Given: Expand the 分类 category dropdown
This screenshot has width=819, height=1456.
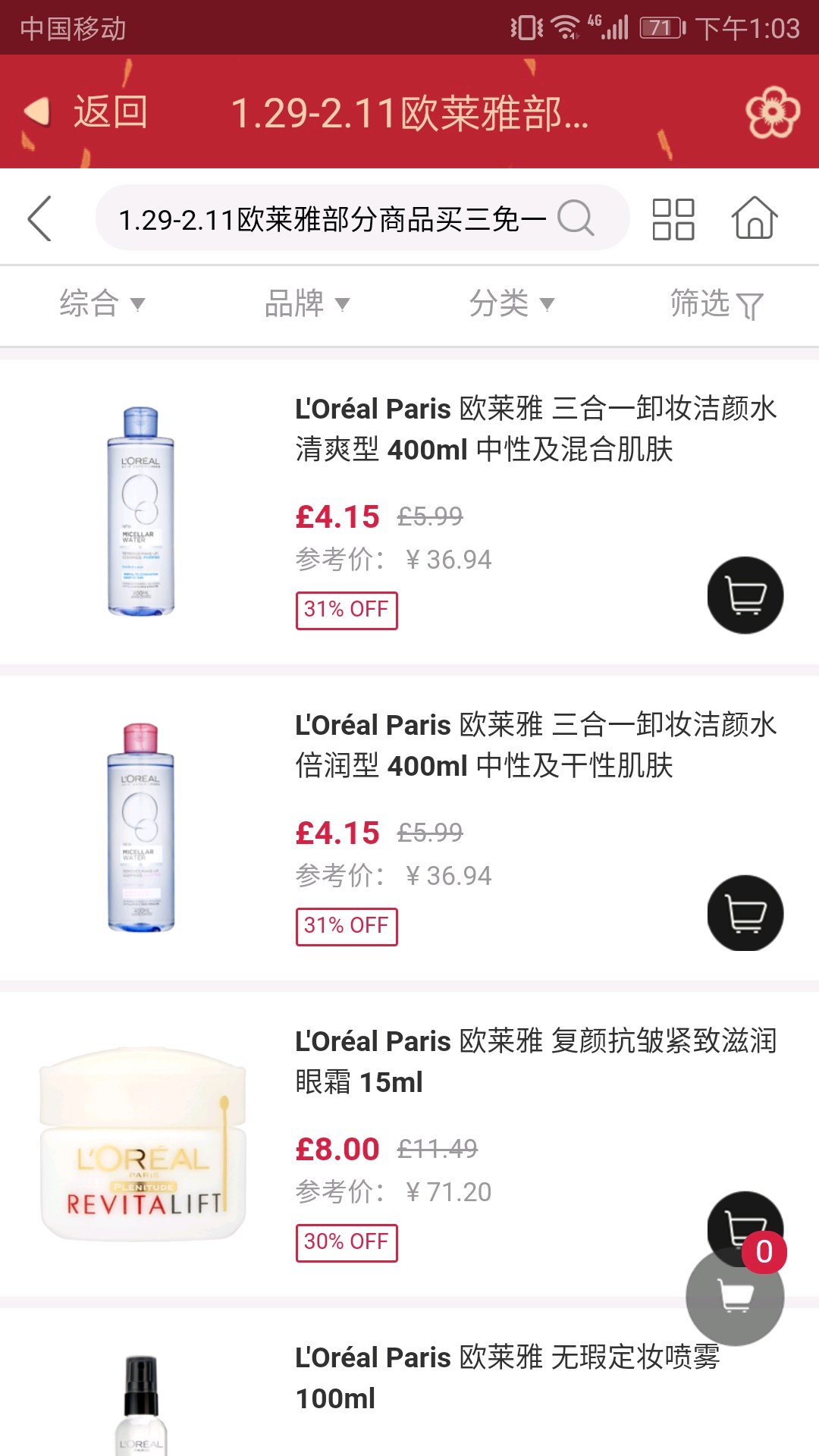Looking at the screenshot, I should (511, 304).
